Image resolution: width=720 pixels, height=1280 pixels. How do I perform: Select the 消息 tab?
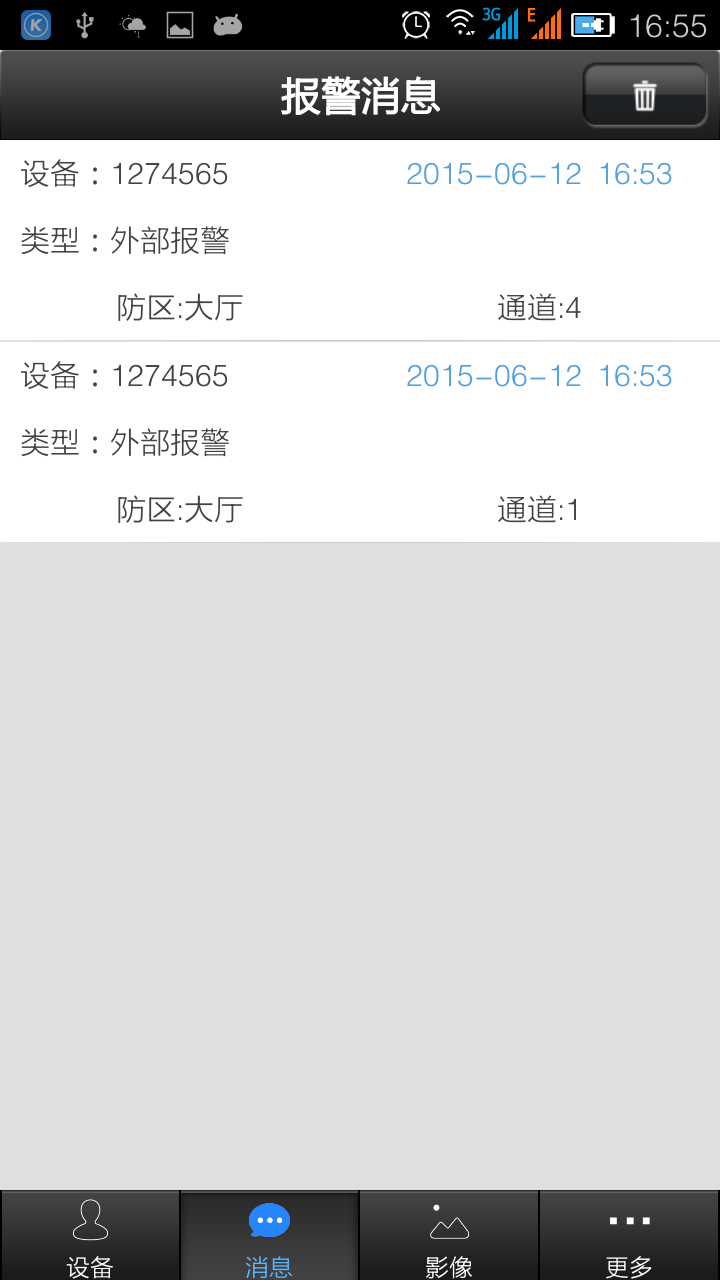pyautogui.click(x=269, y=1236)
